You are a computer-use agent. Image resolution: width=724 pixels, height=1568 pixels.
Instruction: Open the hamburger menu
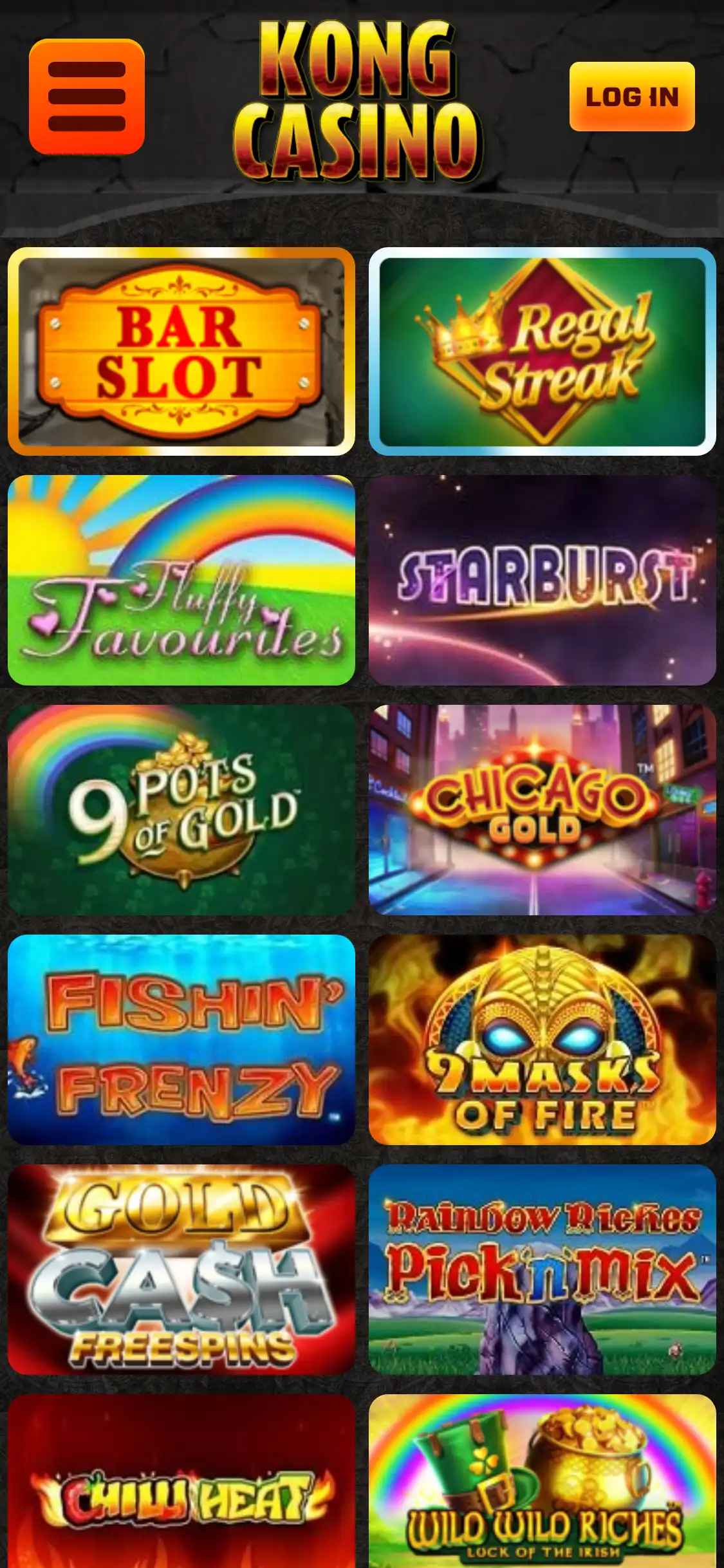(x=87, y=97)
